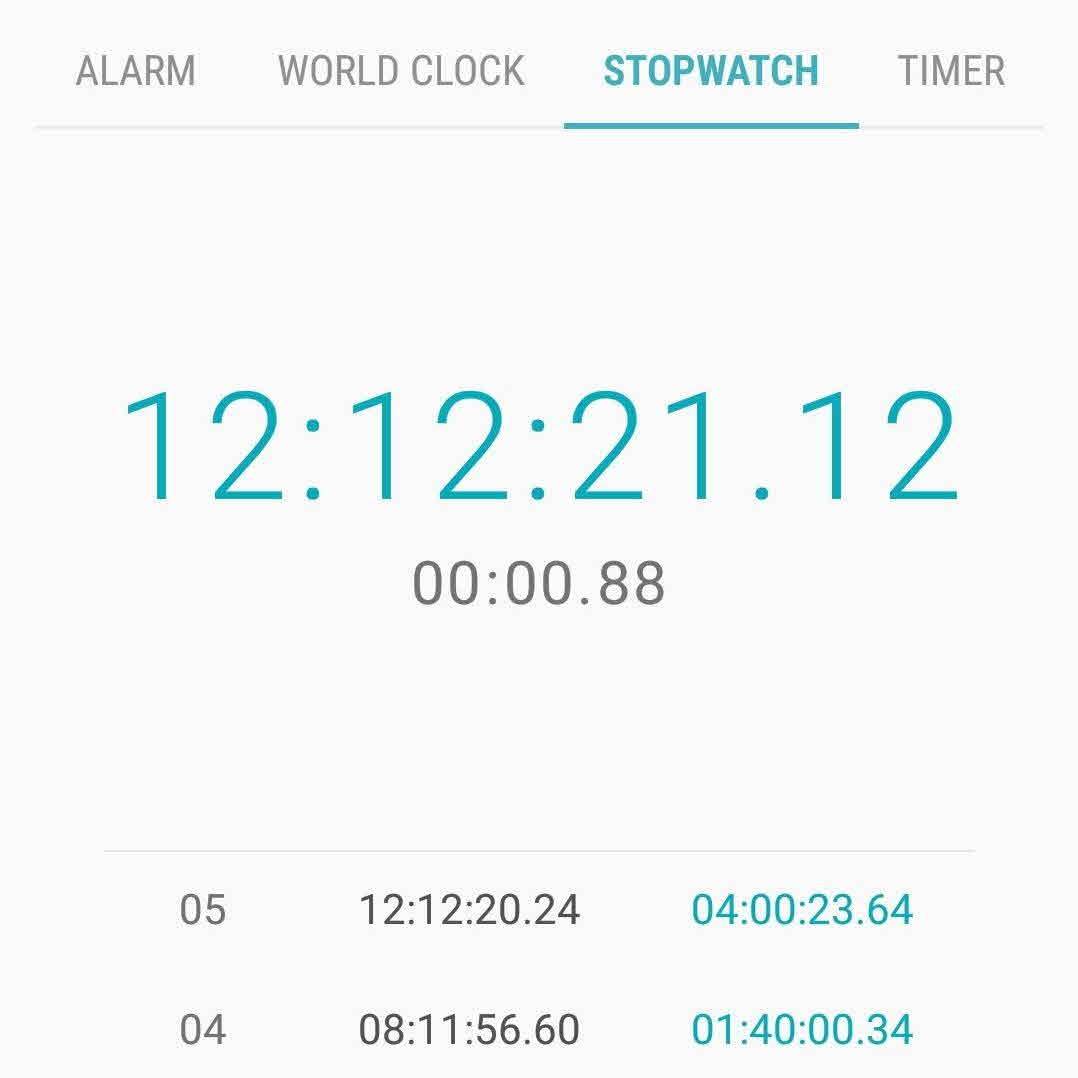The width and height of the screenshot is (1078, 1078).
Task: Switch to the Alarm tab
Action: [x=135, y=71]
